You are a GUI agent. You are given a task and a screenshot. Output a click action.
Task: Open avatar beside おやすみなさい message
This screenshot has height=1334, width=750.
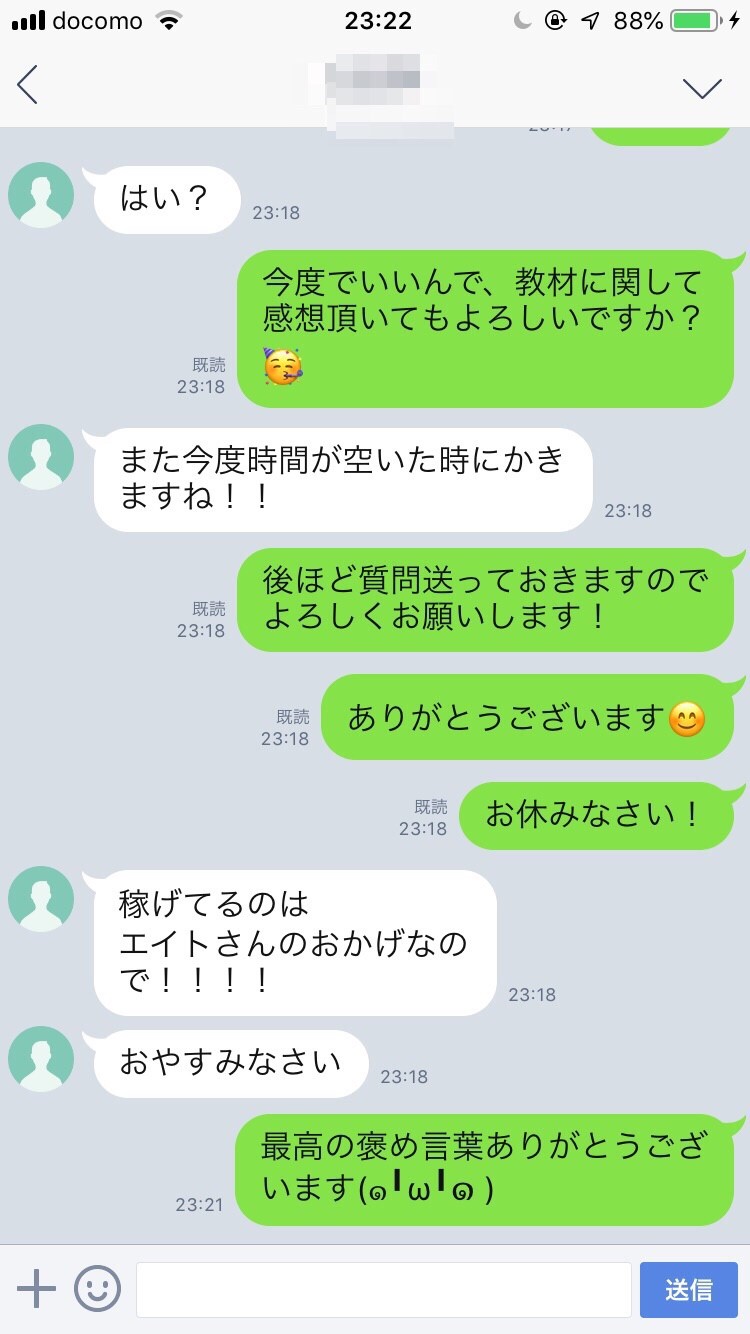pos(41,1059)
